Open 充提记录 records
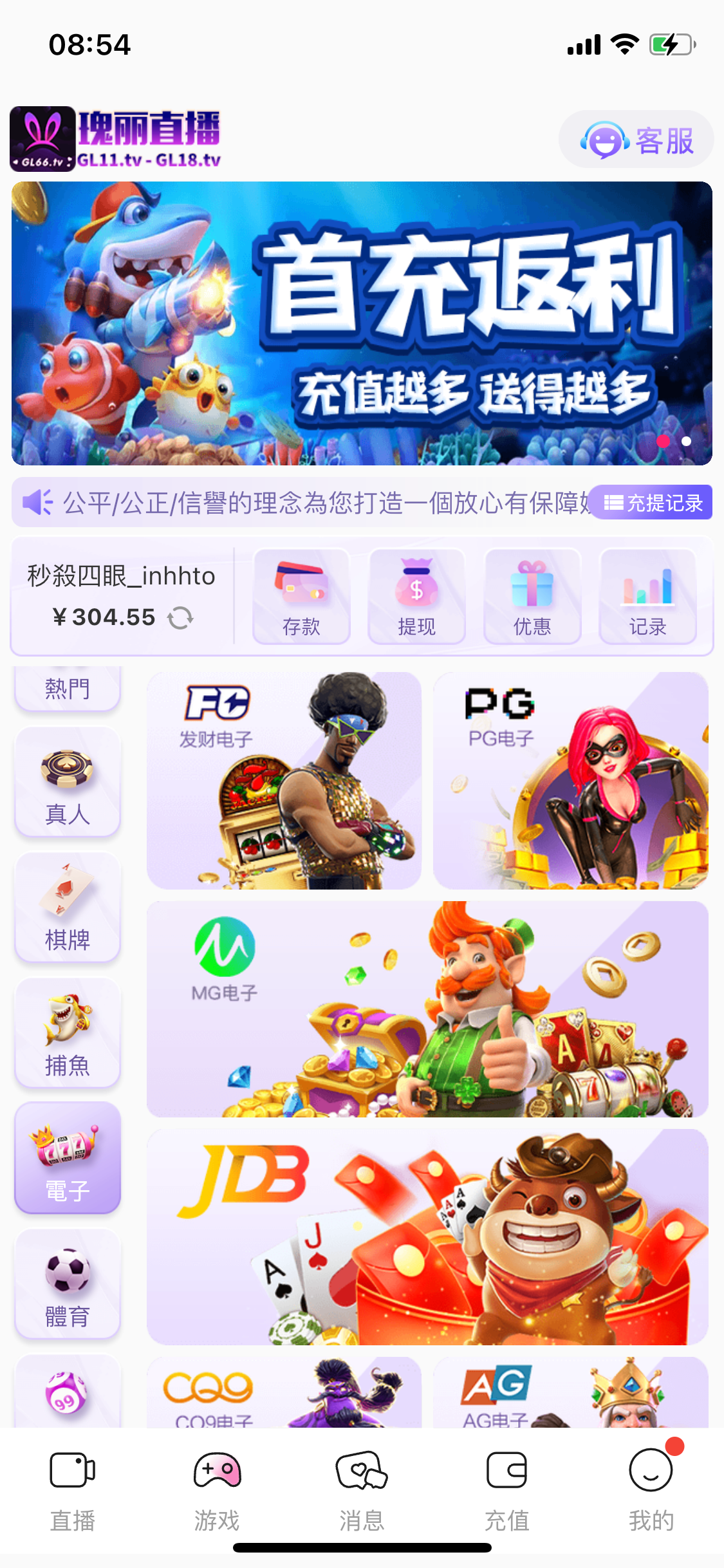The height and width of the screenshot is (1568, 724). coord(651,503)
